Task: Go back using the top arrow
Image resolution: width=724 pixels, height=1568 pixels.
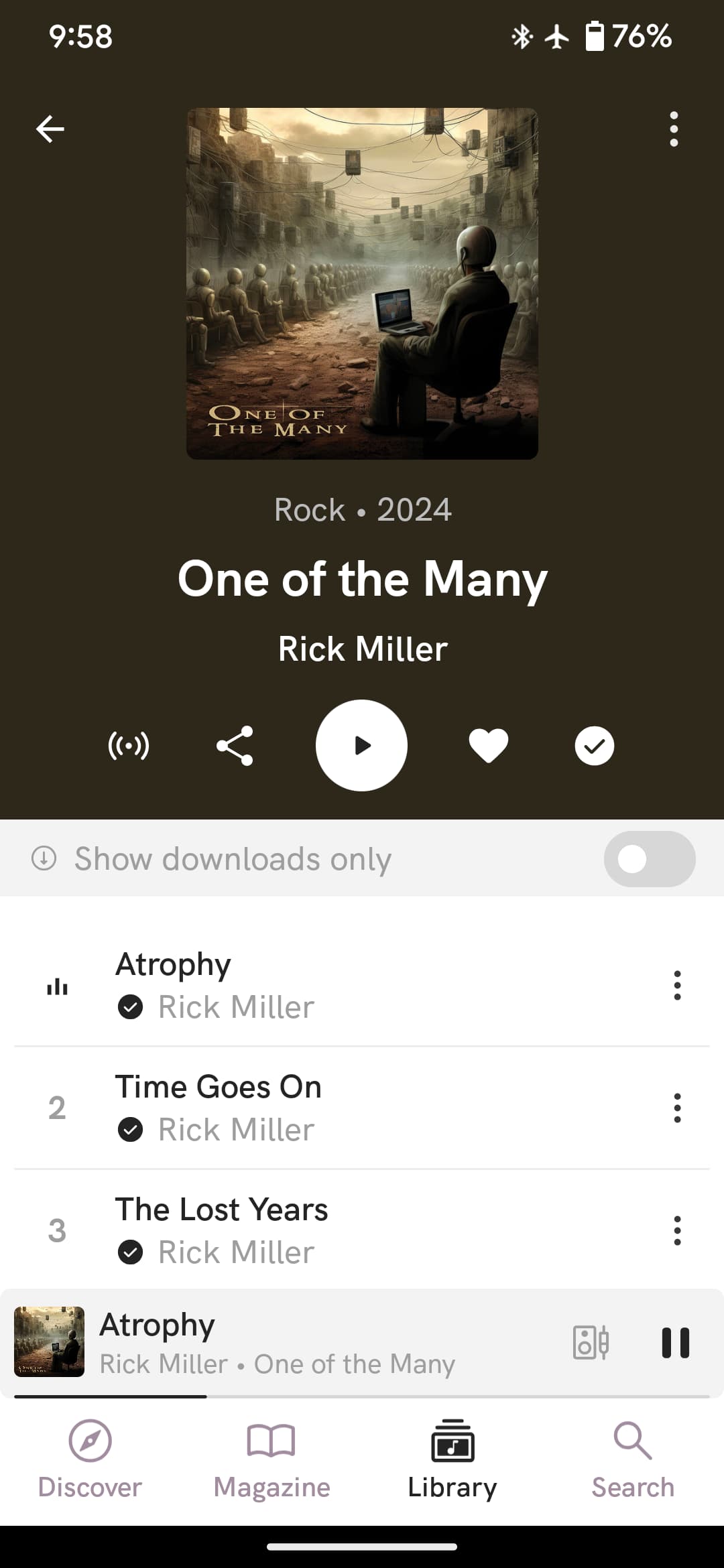Action: (50, 129)
